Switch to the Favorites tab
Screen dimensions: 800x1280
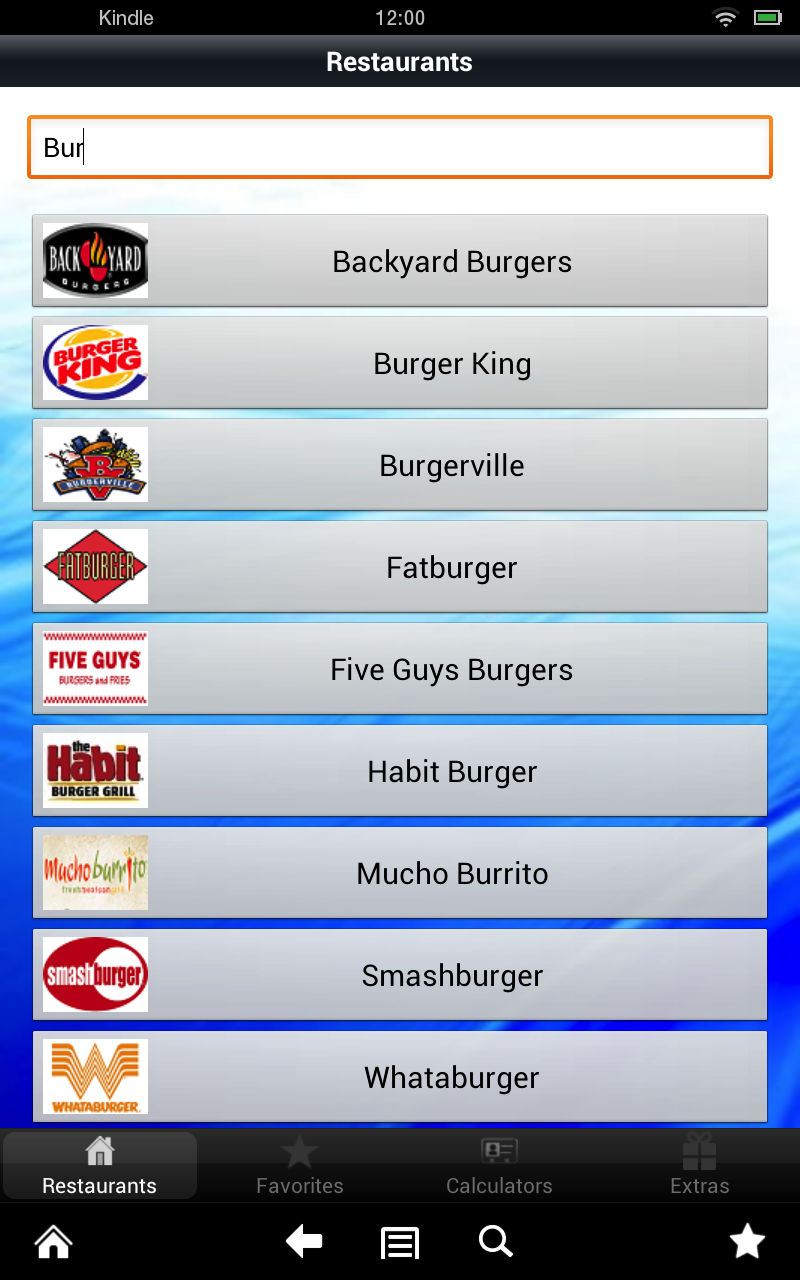pyautogui.click(x=299, y=1165)
